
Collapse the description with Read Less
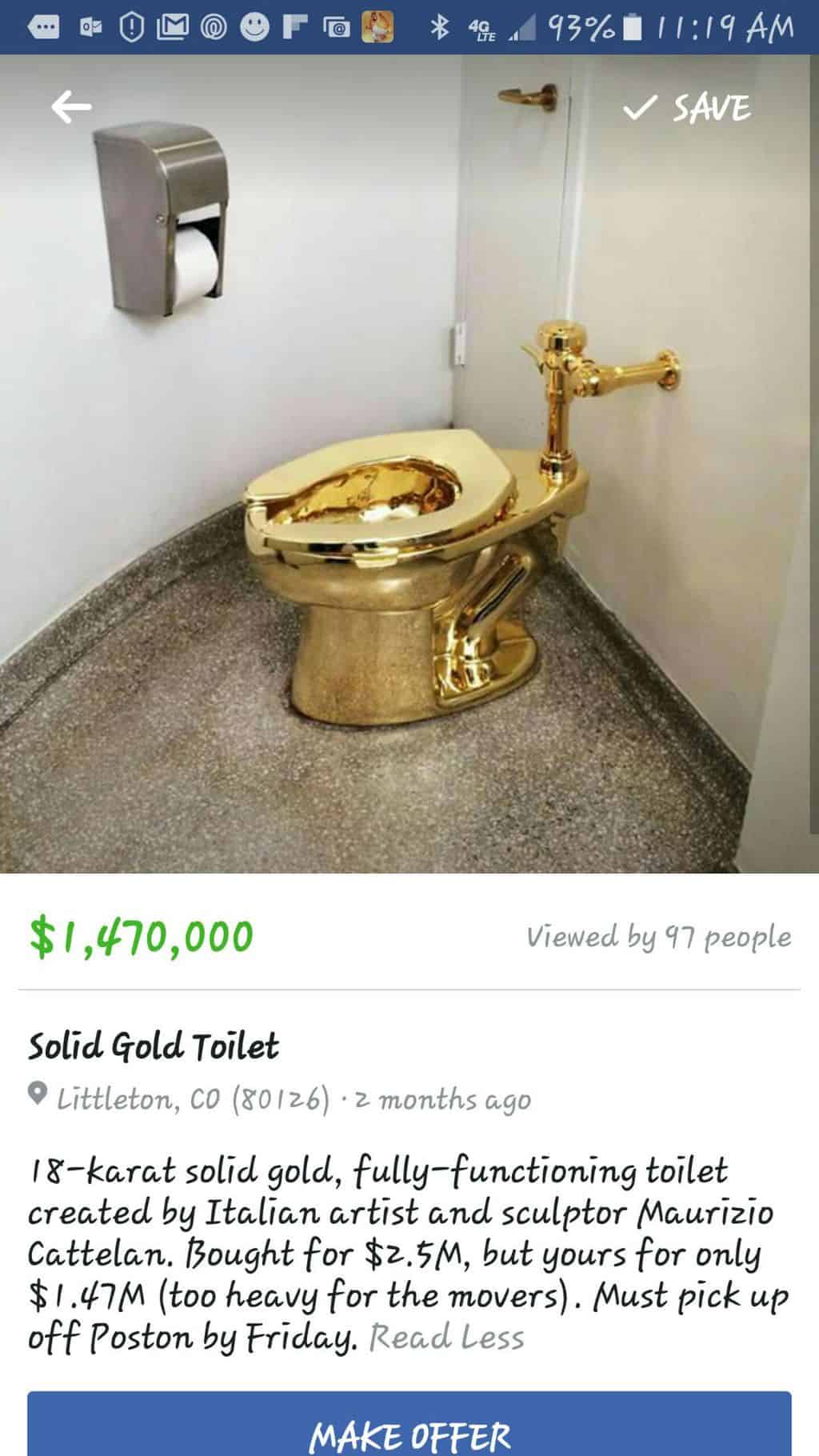(446, 1338)
